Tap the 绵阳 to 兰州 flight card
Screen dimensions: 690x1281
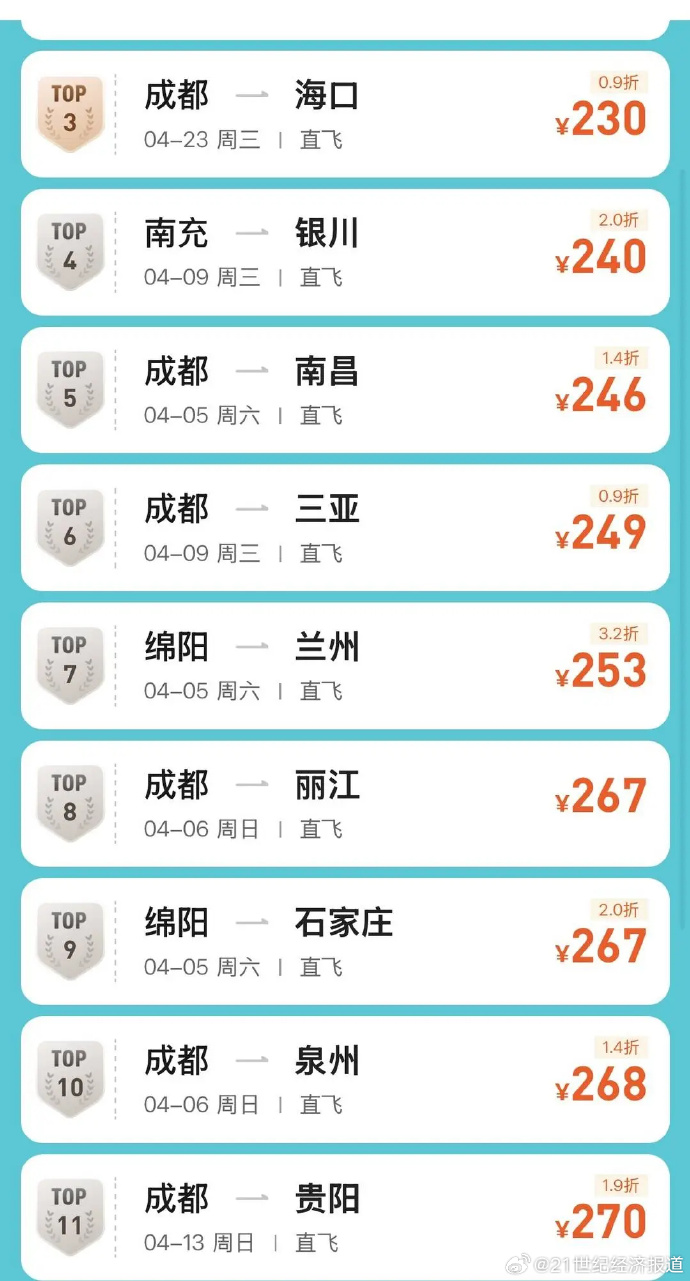pyautogui.click(x=345, y=666)
